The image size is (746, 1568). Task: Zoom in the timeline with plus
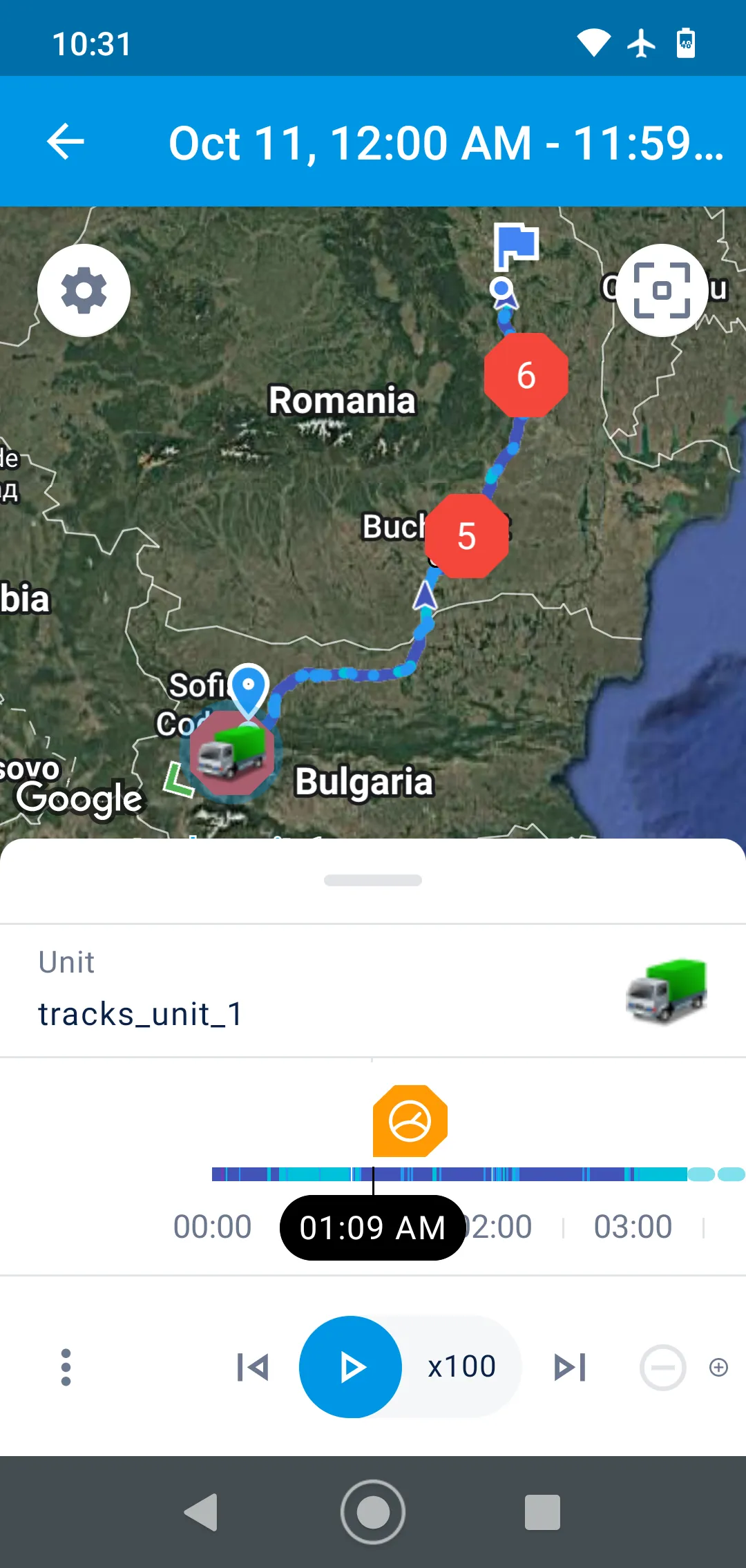click(718, 1367)
